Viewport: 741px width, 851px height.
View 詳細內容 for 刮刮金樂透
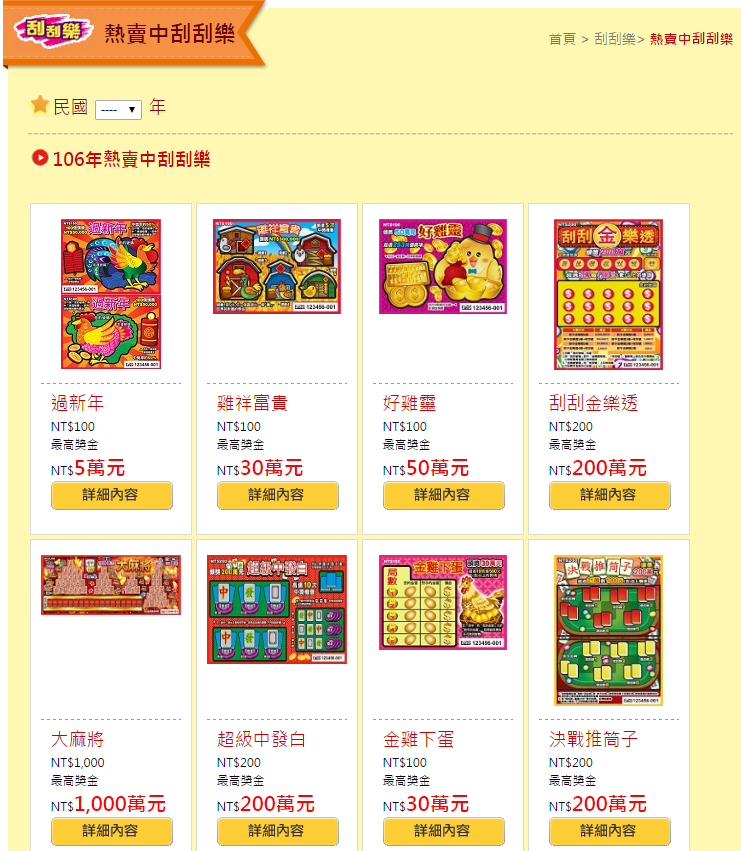[x=610, y=495]
